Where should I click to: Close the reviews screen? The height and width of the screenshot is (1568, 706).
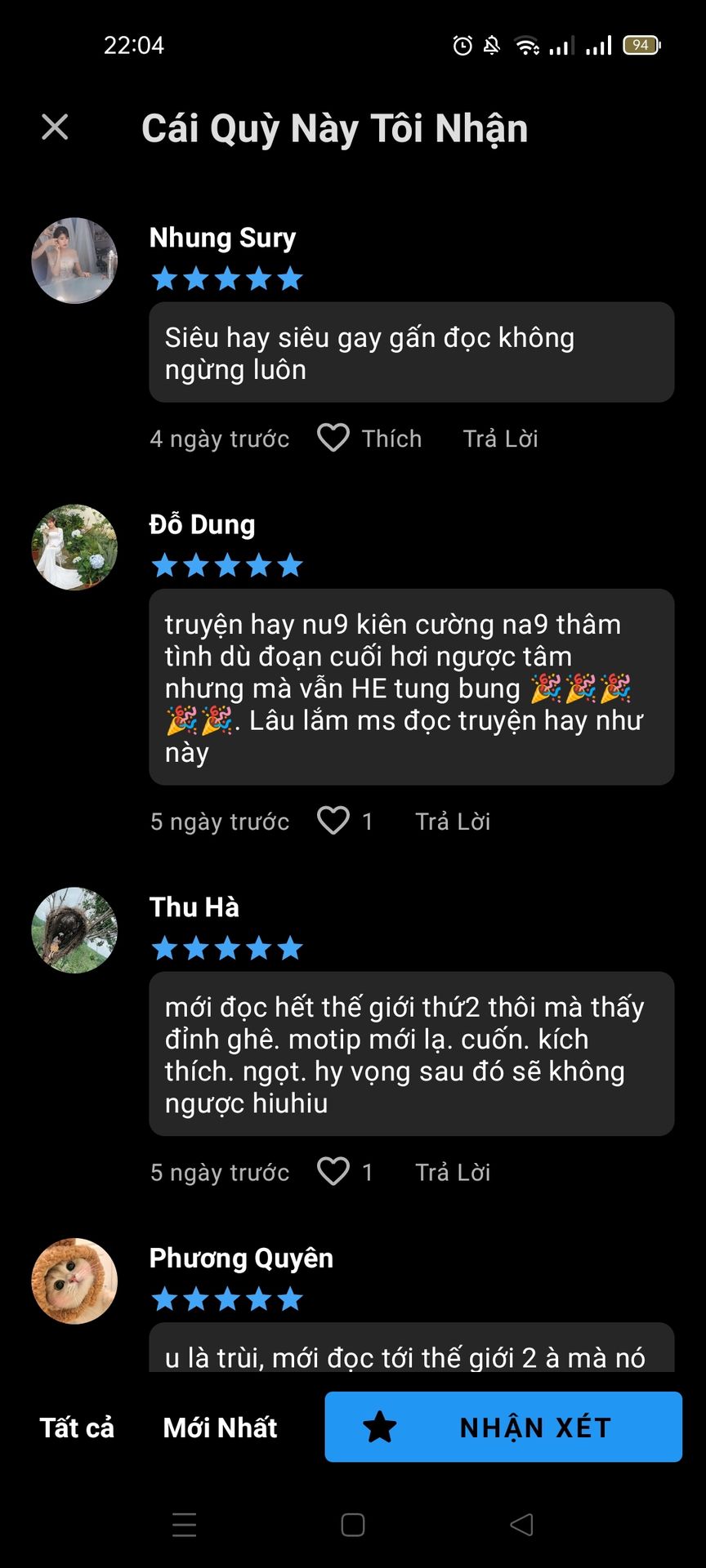pyautogui.click(x=55, y=127)
